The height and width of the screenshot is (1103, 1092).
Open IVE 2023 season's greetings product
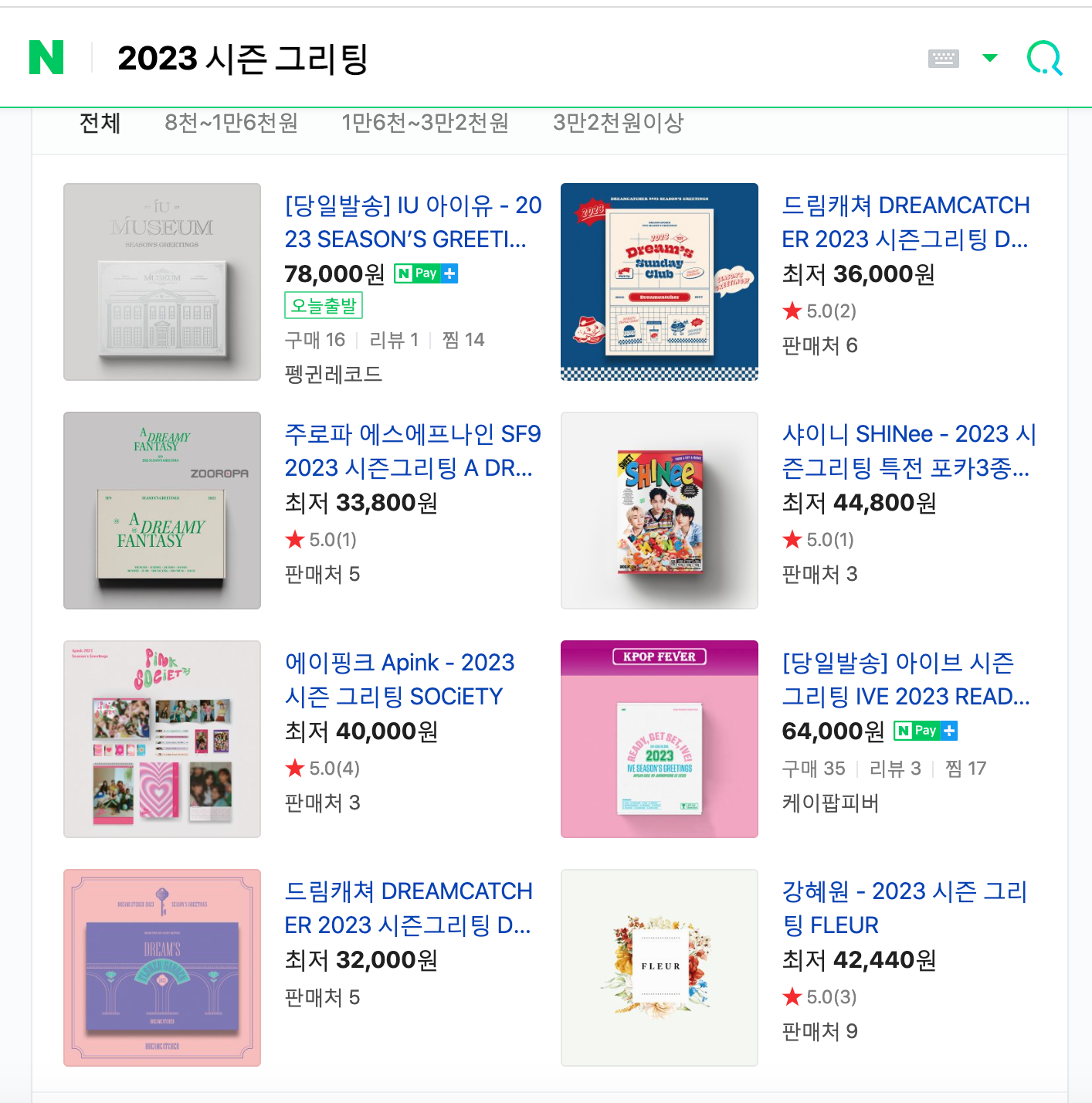(905, 680)
